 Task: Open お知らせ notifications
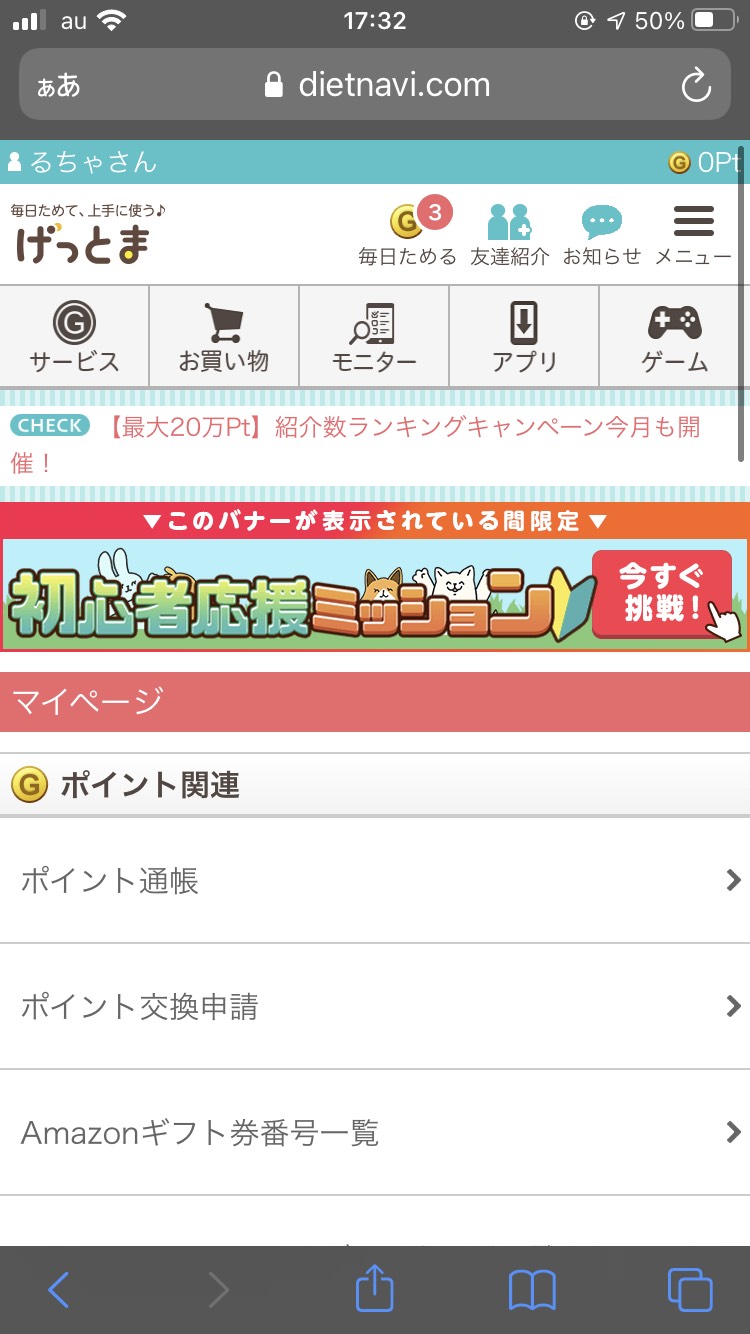[x=601, y=233]
